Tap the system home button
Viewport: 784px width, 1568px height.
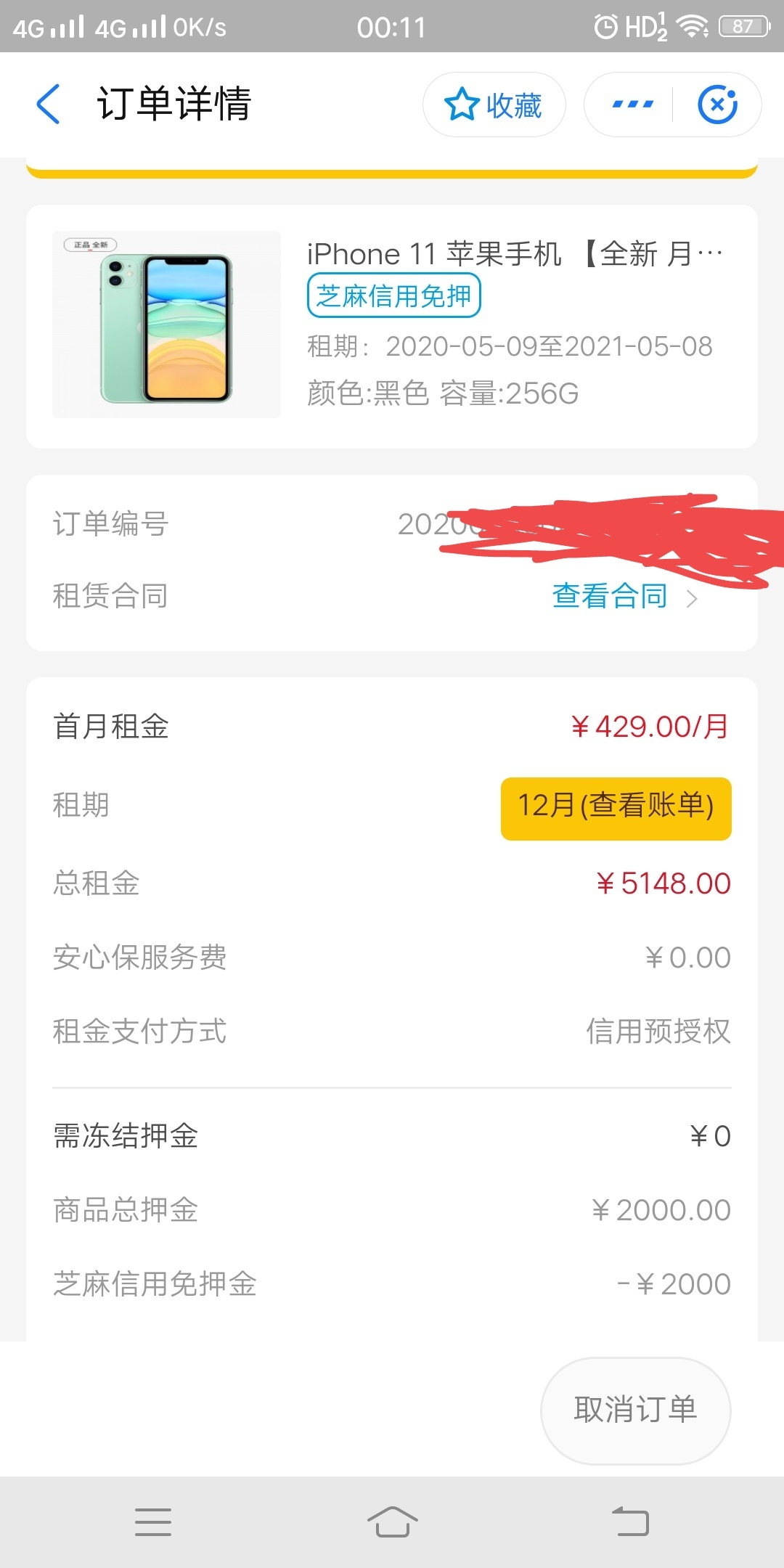tap(392, 1522)
